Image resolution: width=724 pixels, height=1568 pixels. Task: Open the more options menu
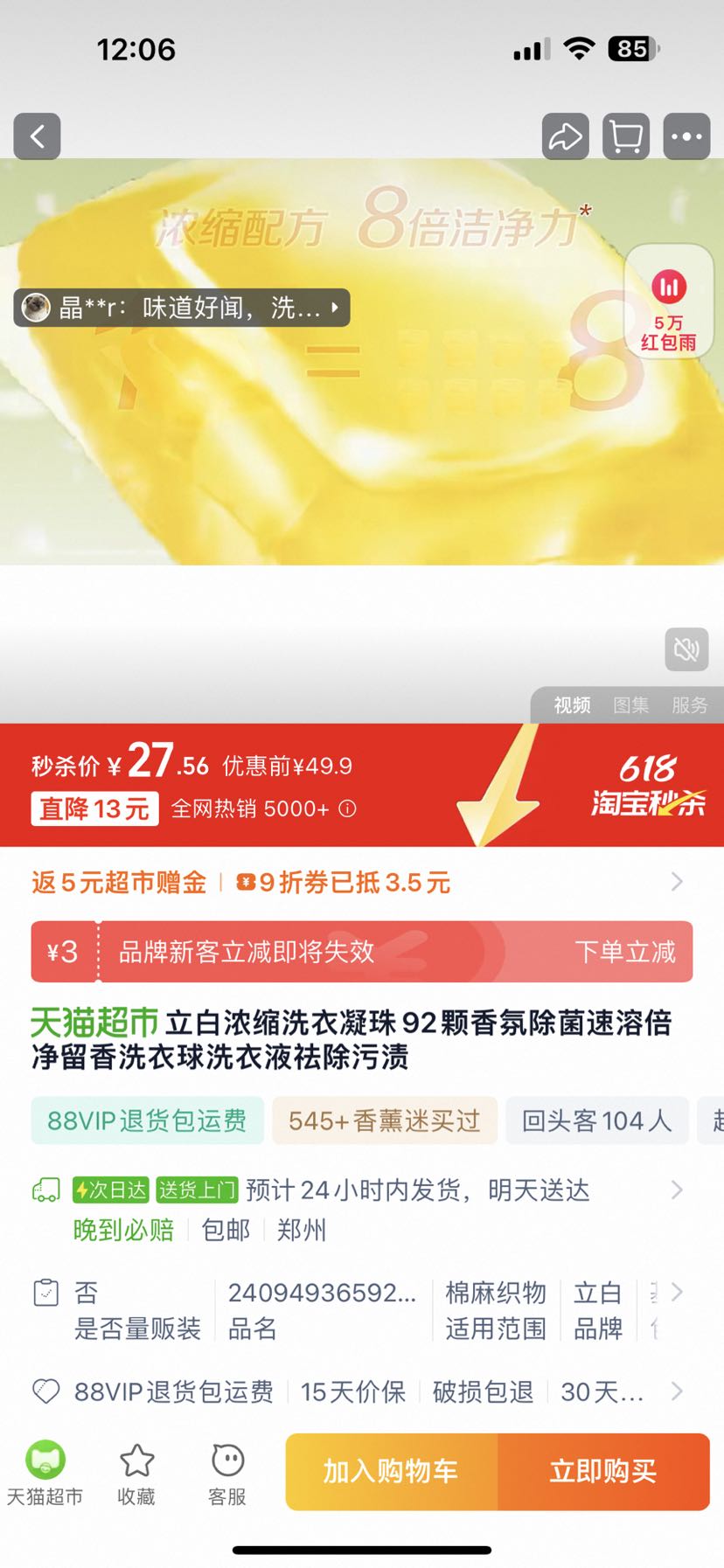(x=686, y=136)
